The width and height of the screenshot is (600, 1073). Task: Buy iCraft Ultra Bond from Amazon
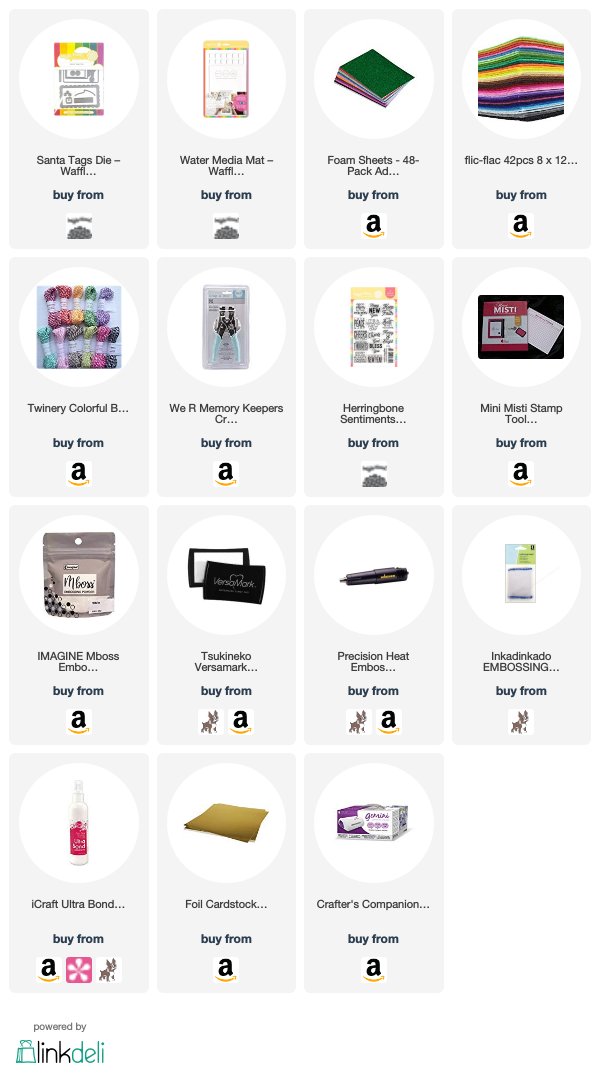click(x=49, y=970)
